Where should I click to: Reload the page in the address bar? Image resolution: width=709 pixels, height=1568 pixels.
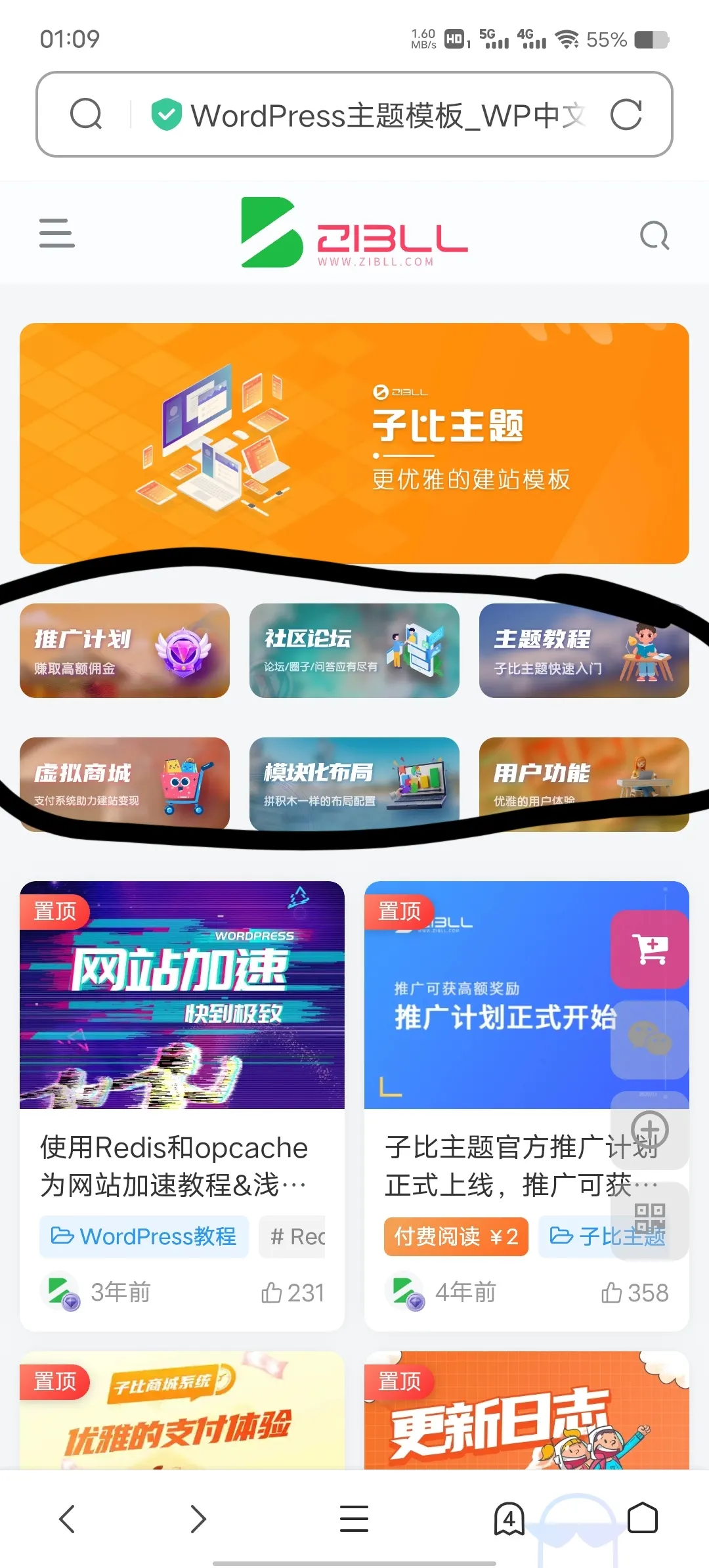point(626,115)
